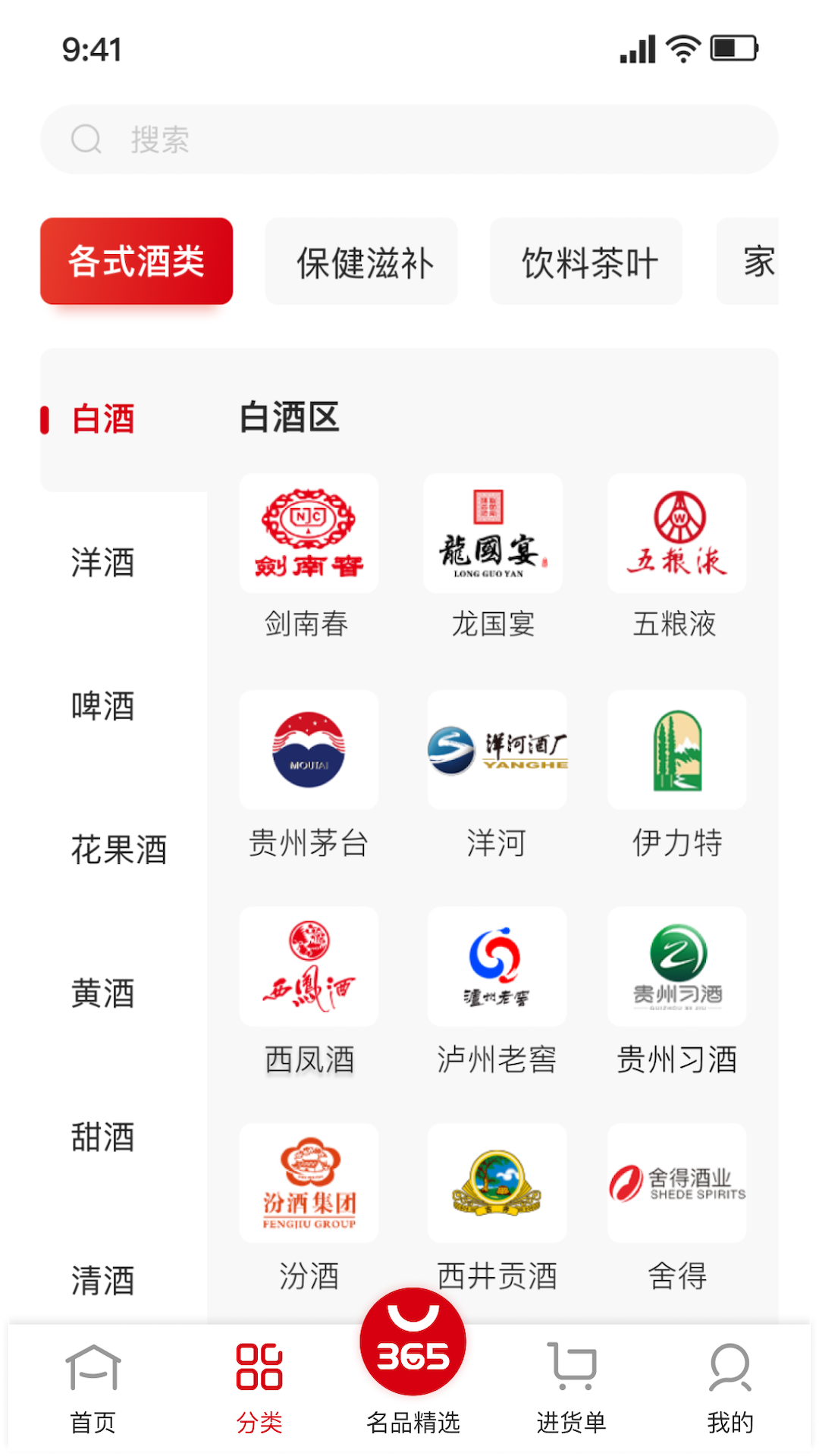Tap the search input field
819x1456 pixels.
point(409,140)
